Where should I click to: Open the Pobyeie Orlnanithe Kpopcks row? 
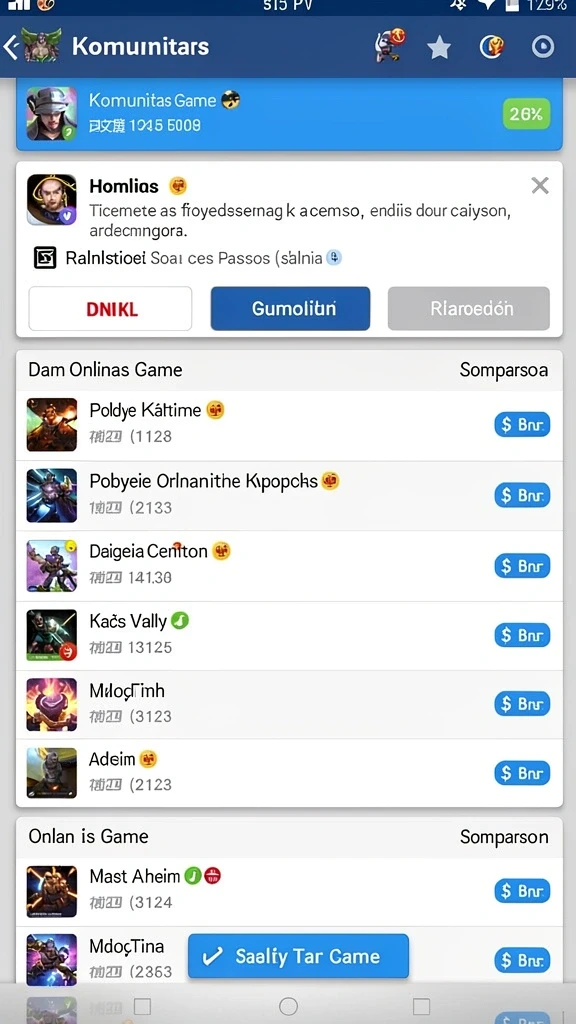(x=289, y=496)
